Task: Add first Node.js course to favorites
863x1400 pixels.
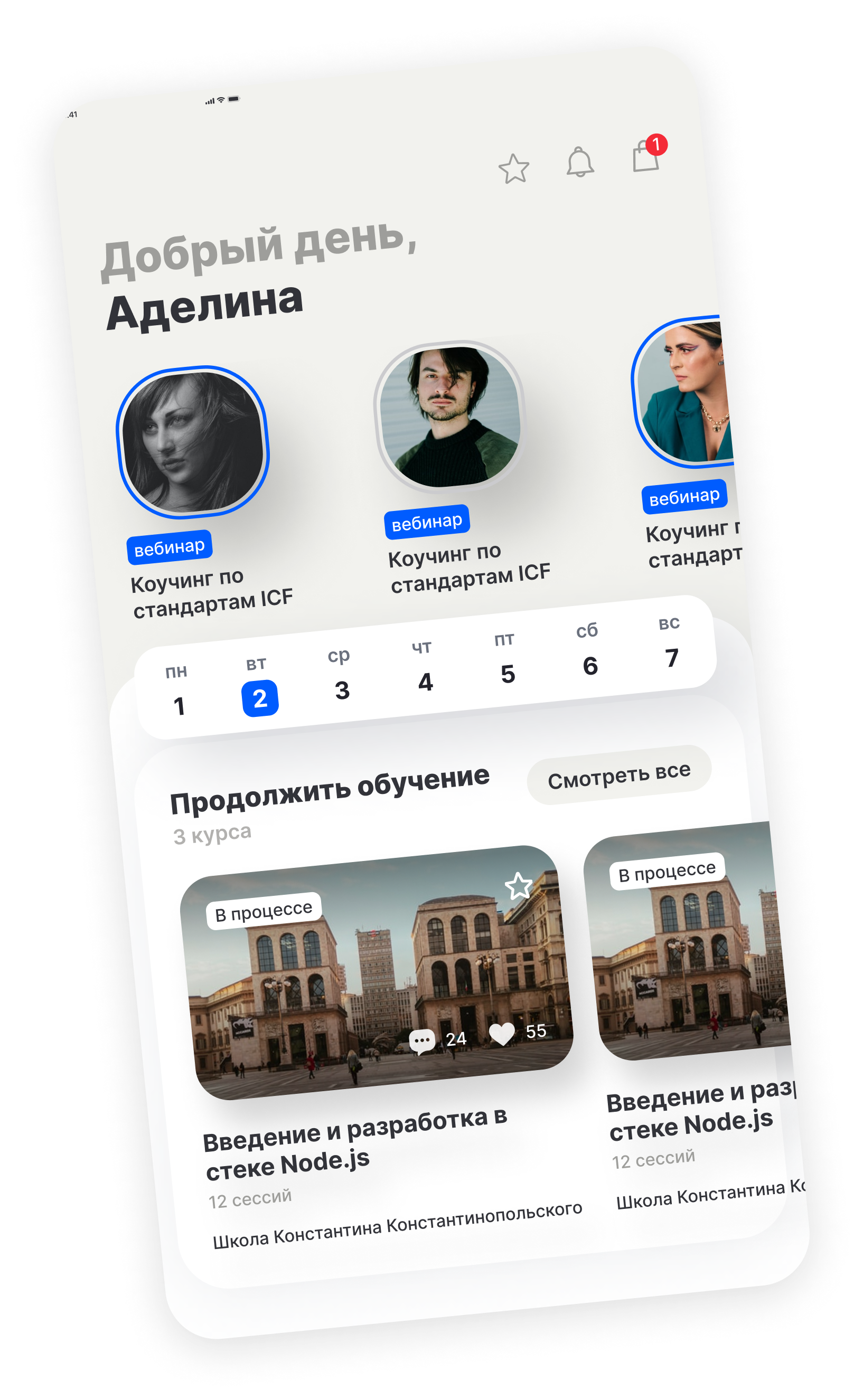Action: [x=518, y=886]
